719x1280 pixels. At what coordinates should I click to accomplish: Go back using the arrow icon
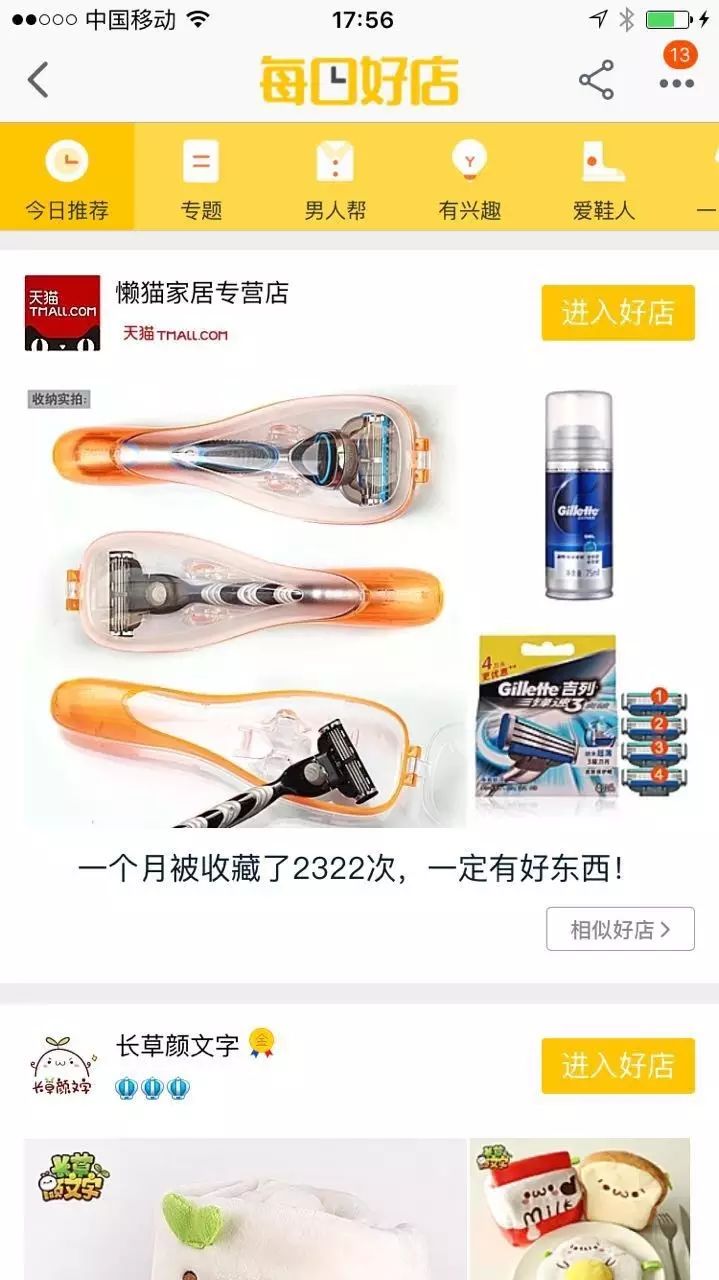click(x=38, y=80)
